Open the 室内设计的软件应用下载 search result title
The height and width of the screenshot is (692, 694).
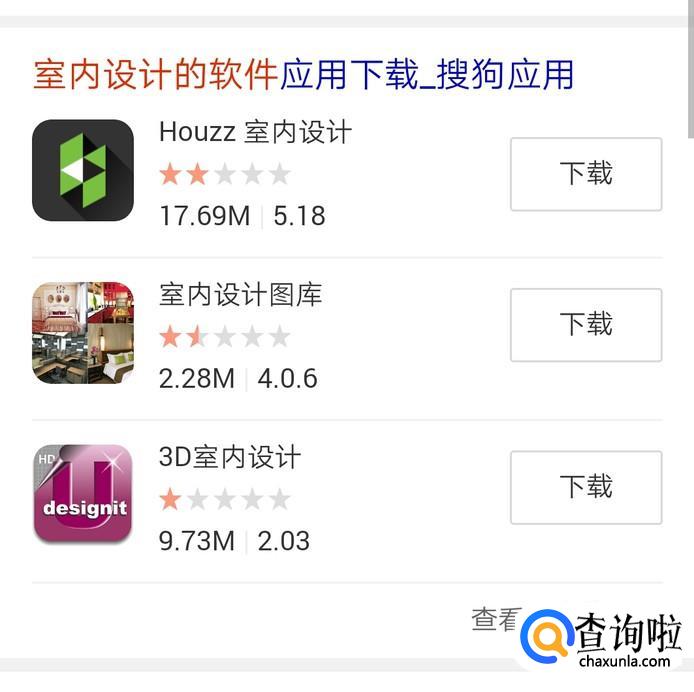(x=303, y=75)
